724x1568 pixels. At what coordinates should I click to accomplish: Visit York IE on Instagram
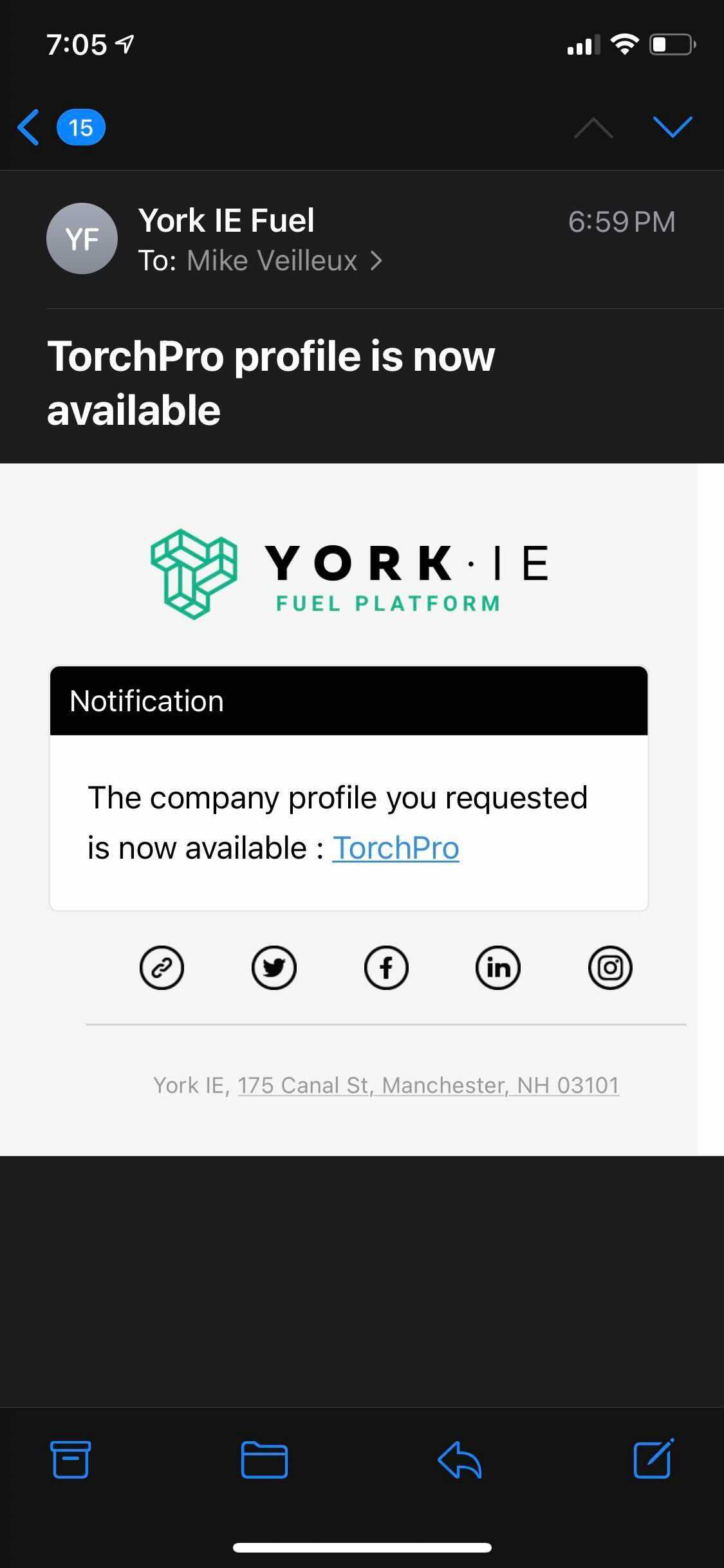point(610,967)
